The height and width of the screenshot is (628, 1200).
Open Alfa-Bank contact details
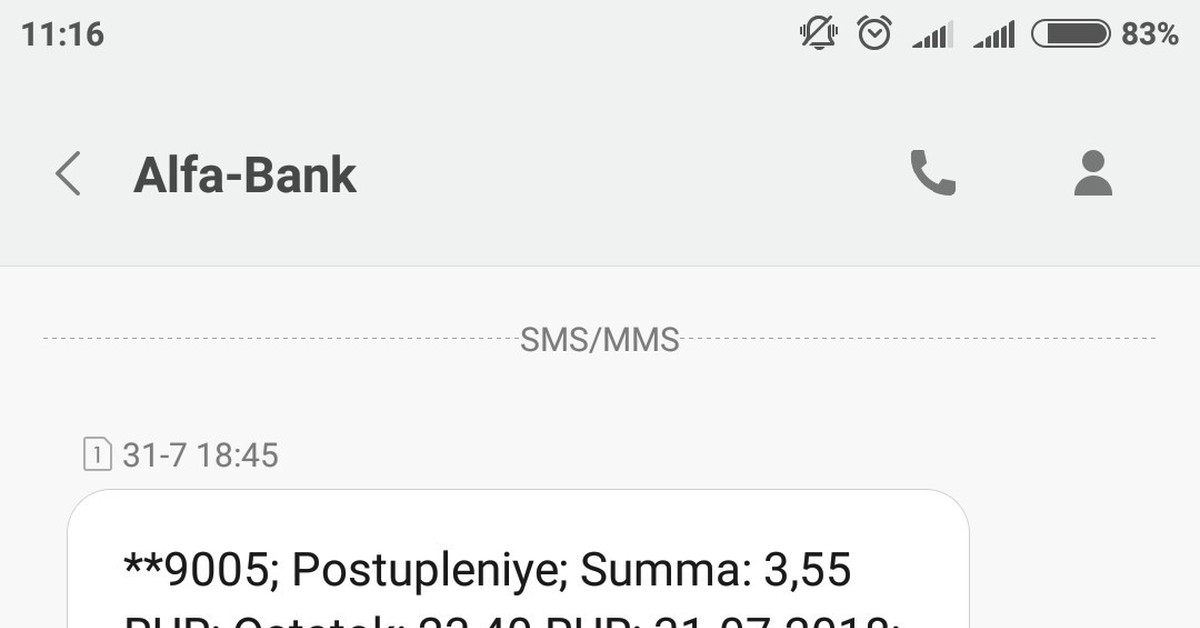point(1092,174)
